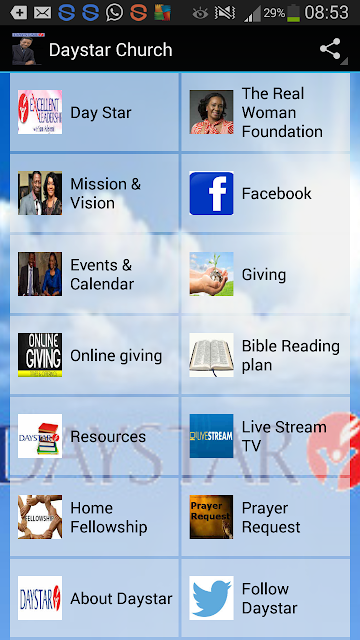Open the Bible Reading plan
Image resolution: width=360 pixels, height=640 pixels.
[x=265, y=355]
